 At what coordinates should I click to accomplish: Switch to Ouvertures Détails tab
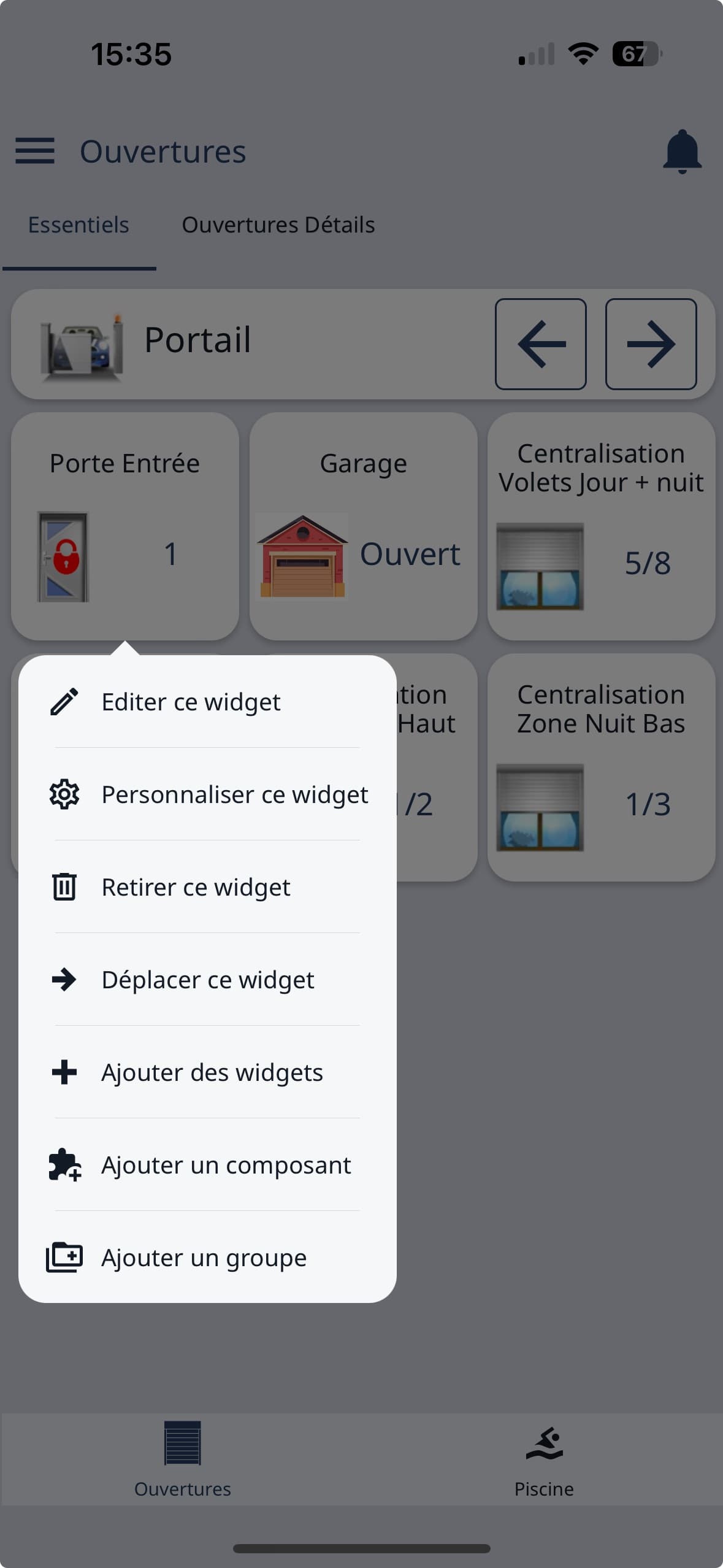pos(278,225)
